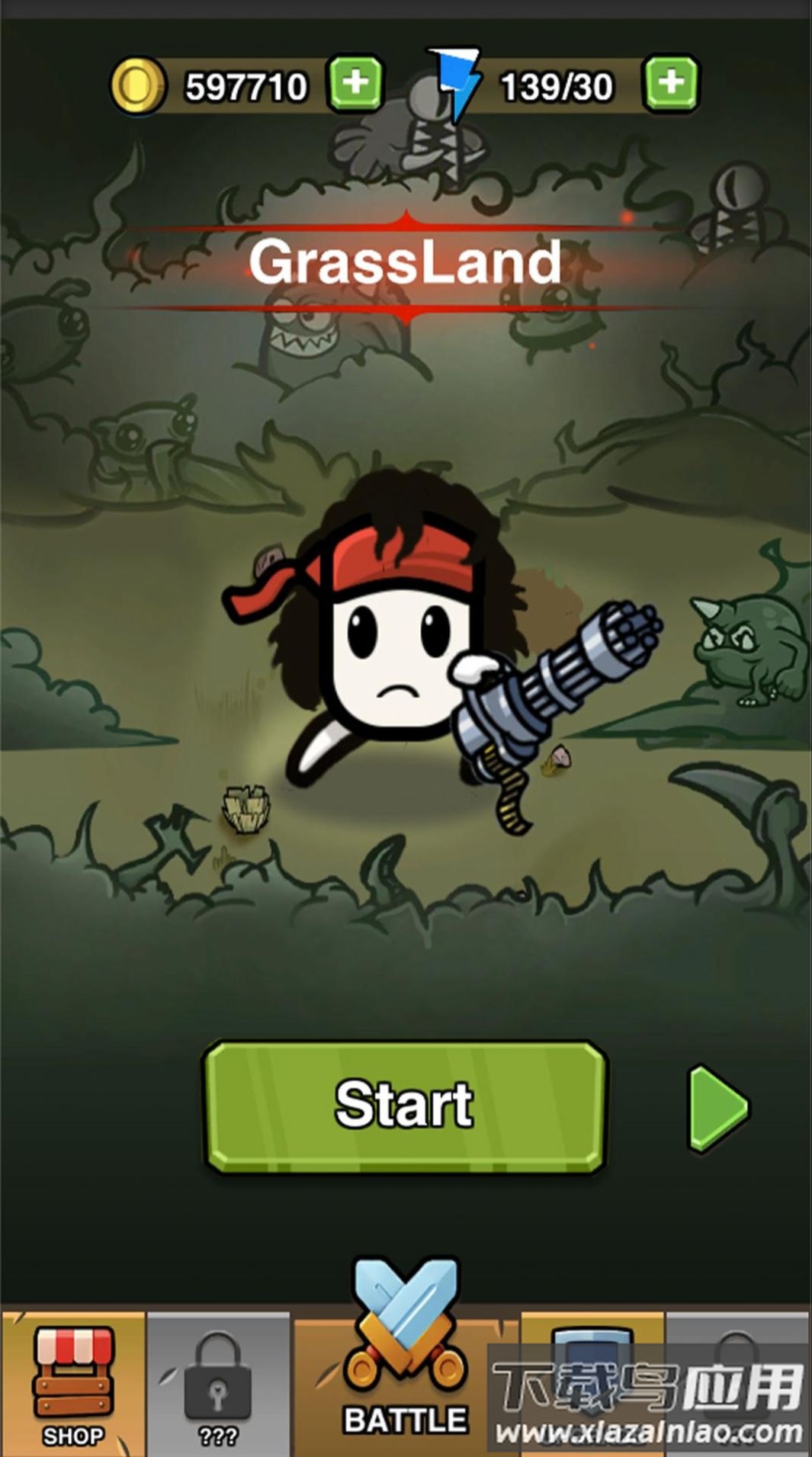Go to the next stage with the green arrow
The width and height of the screenshot is (812, 1457).
718,1107
